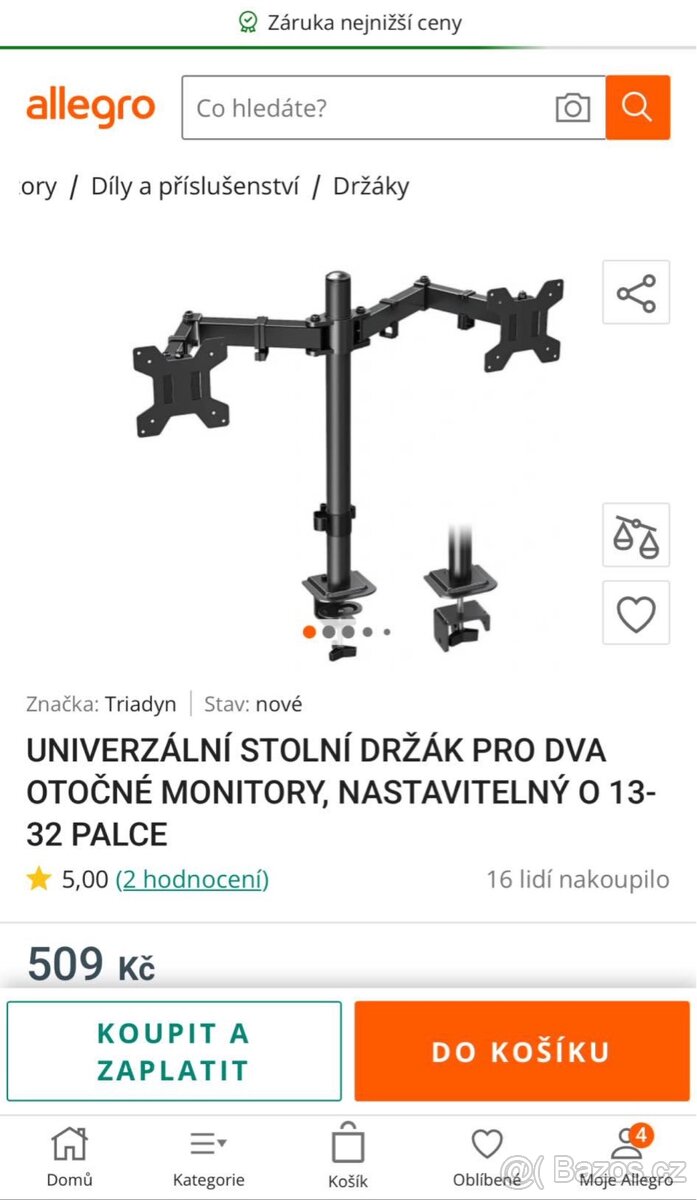Tap Koupit a zaplatit button
697x1200 pixels.
click(x=174, y=1051)
